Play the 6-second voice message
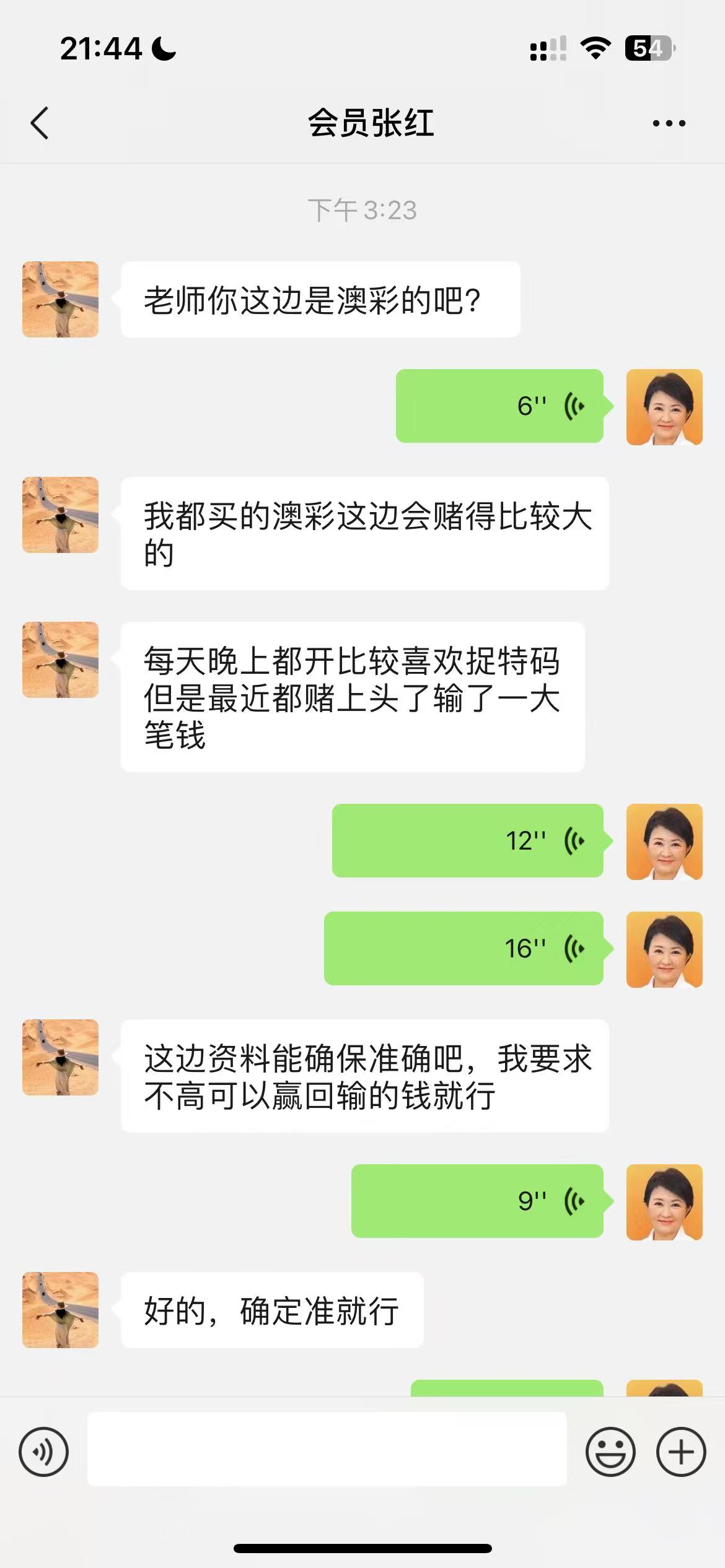 coord(499,406)
